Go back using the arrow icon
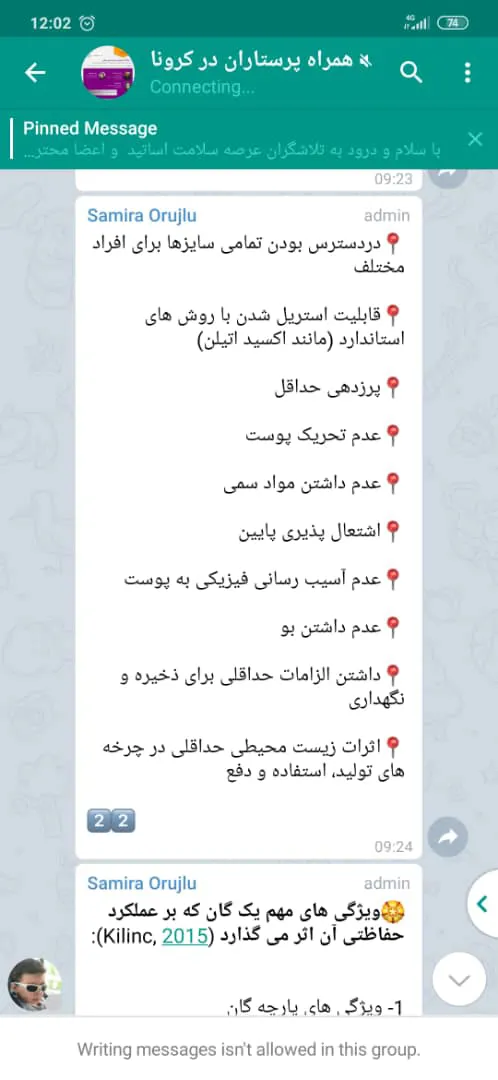 click(35, 72)
